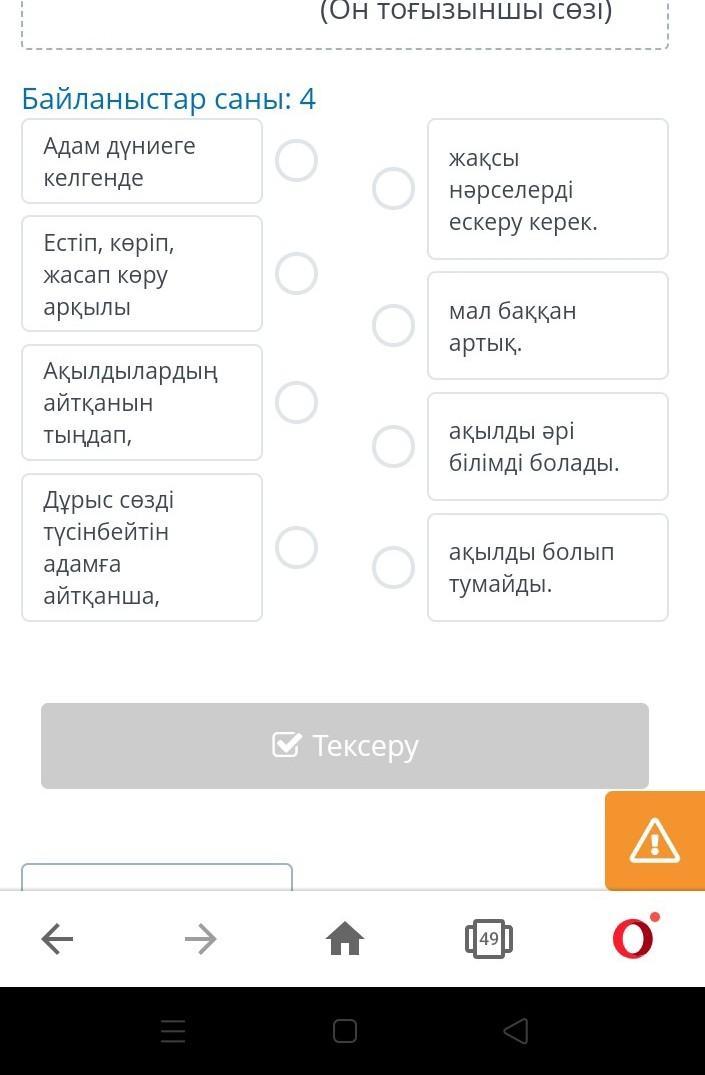Open the Opera menu
The width and height of the screenshot is (705, 1075).
point(635,937)
